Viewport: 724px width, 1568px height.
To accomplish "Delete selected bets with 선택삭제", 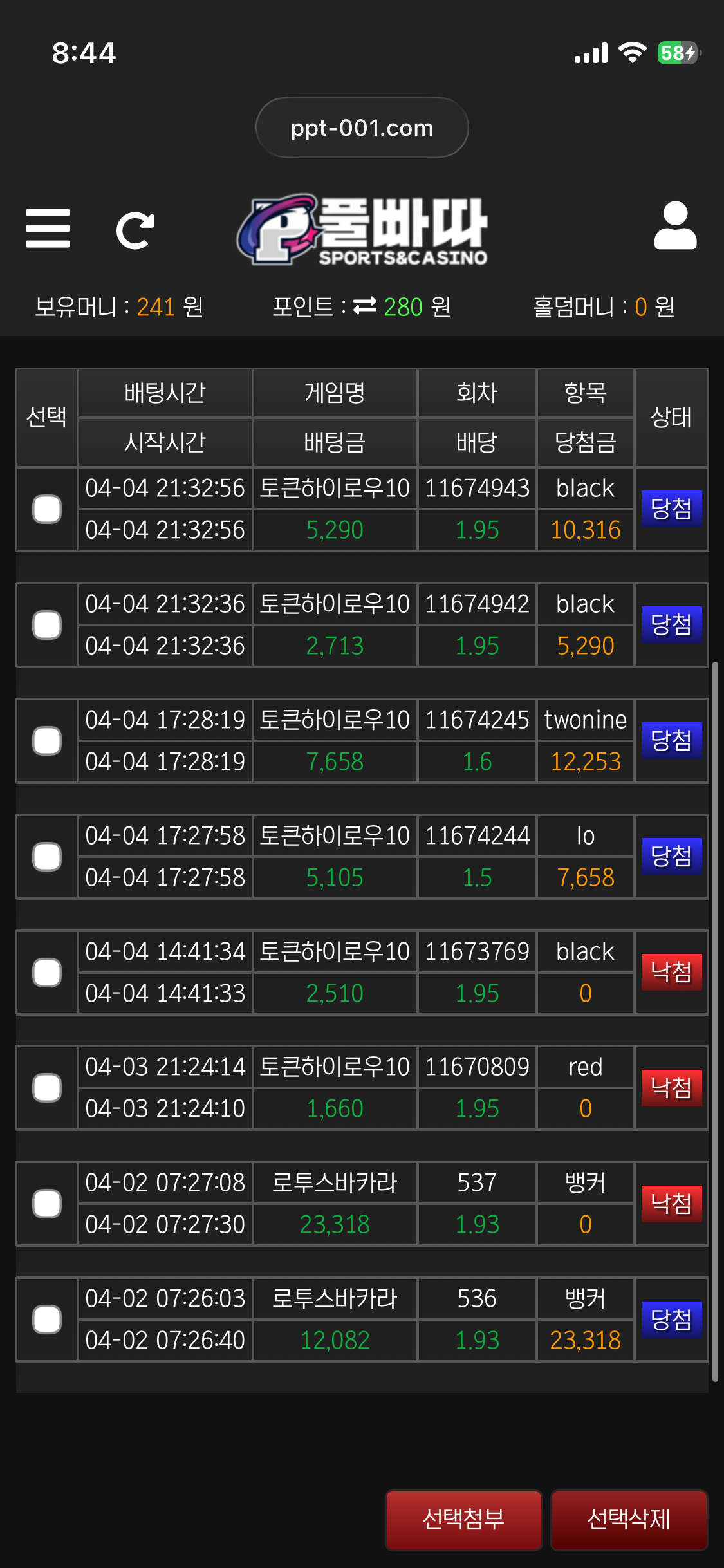I will point(629,1520).
